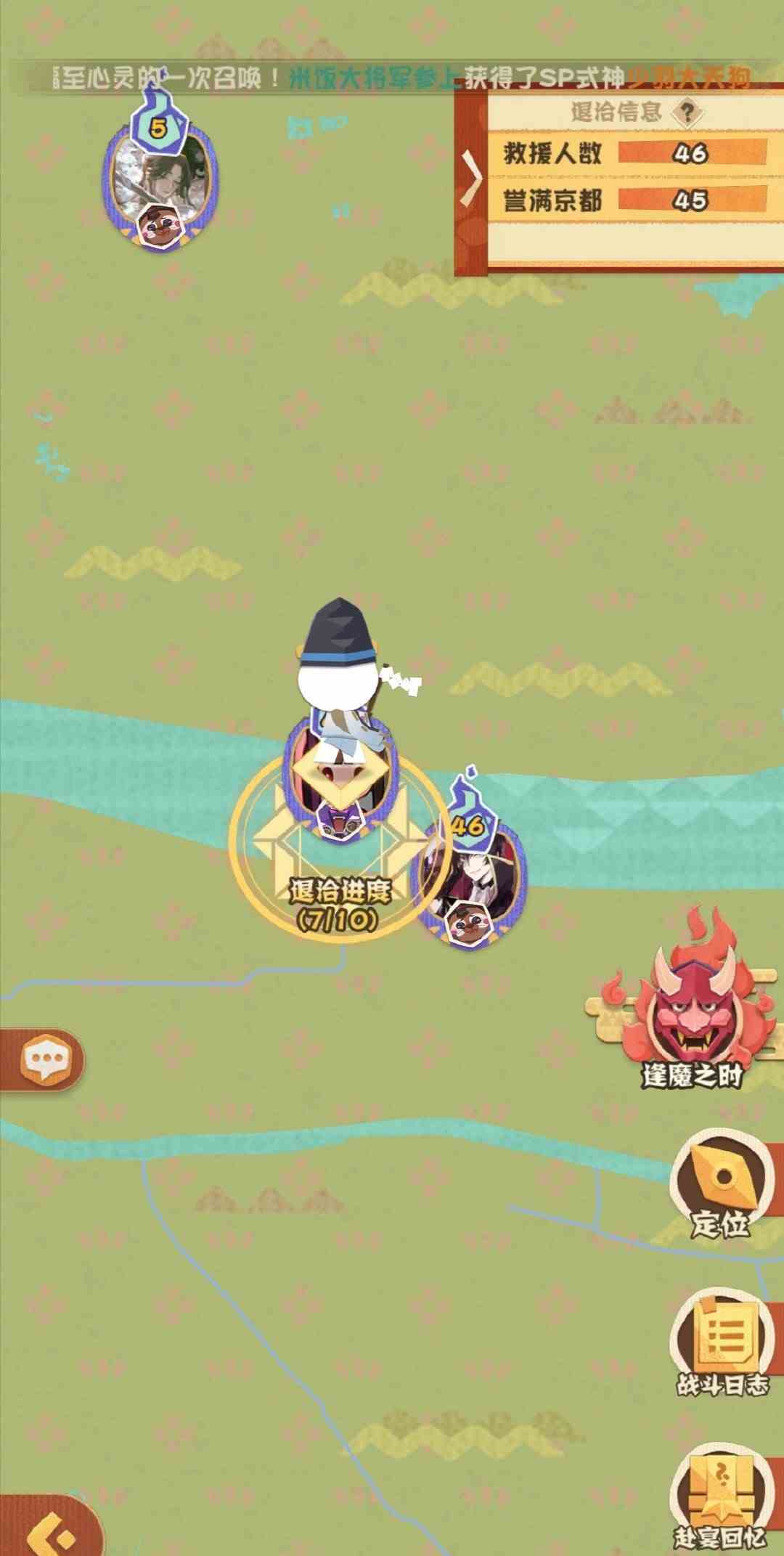The image size is (784, 1556).
Task: Collapse the 退治信息 panel arrow
Action: click(x=473, y=176)
